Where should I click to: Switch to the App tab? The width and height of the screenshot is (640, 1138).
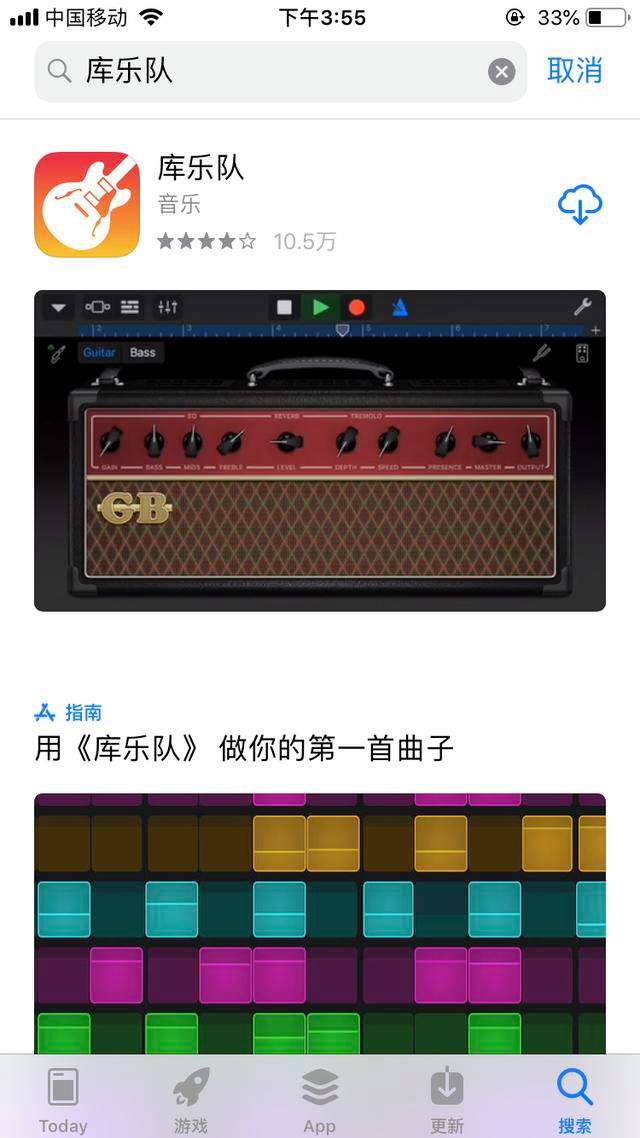319,1098
